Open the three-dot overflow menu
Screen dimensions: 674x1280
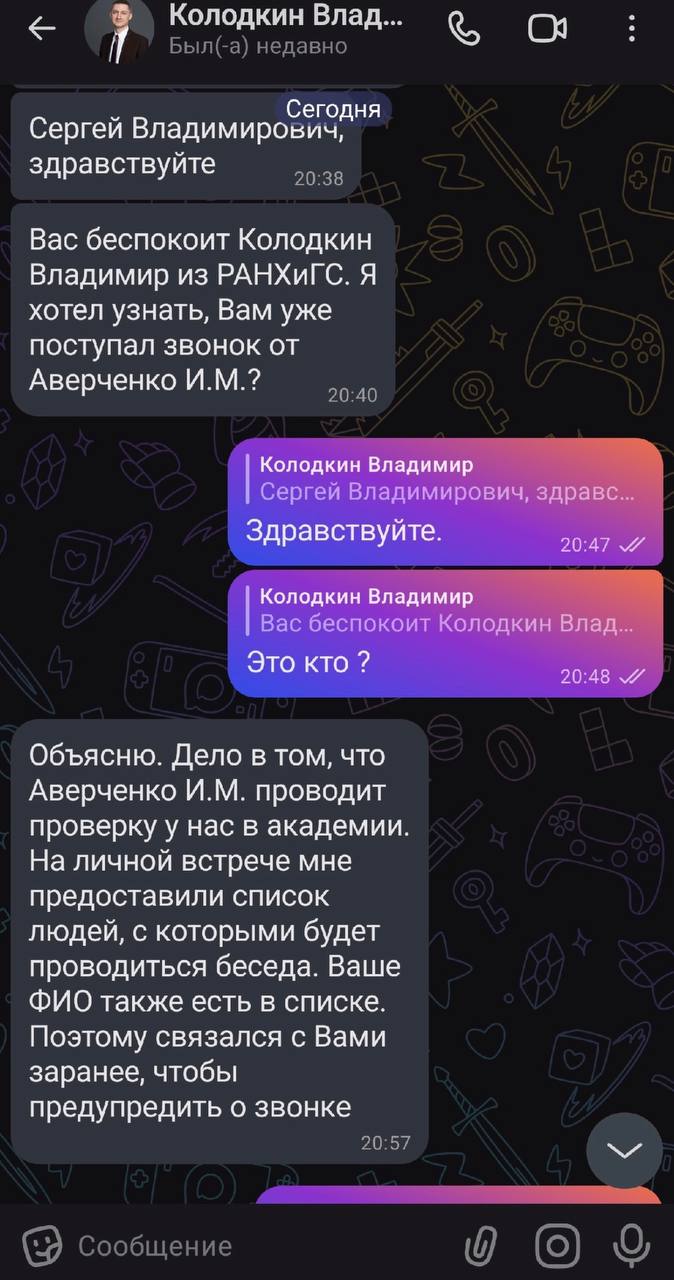tap(632, 30)
